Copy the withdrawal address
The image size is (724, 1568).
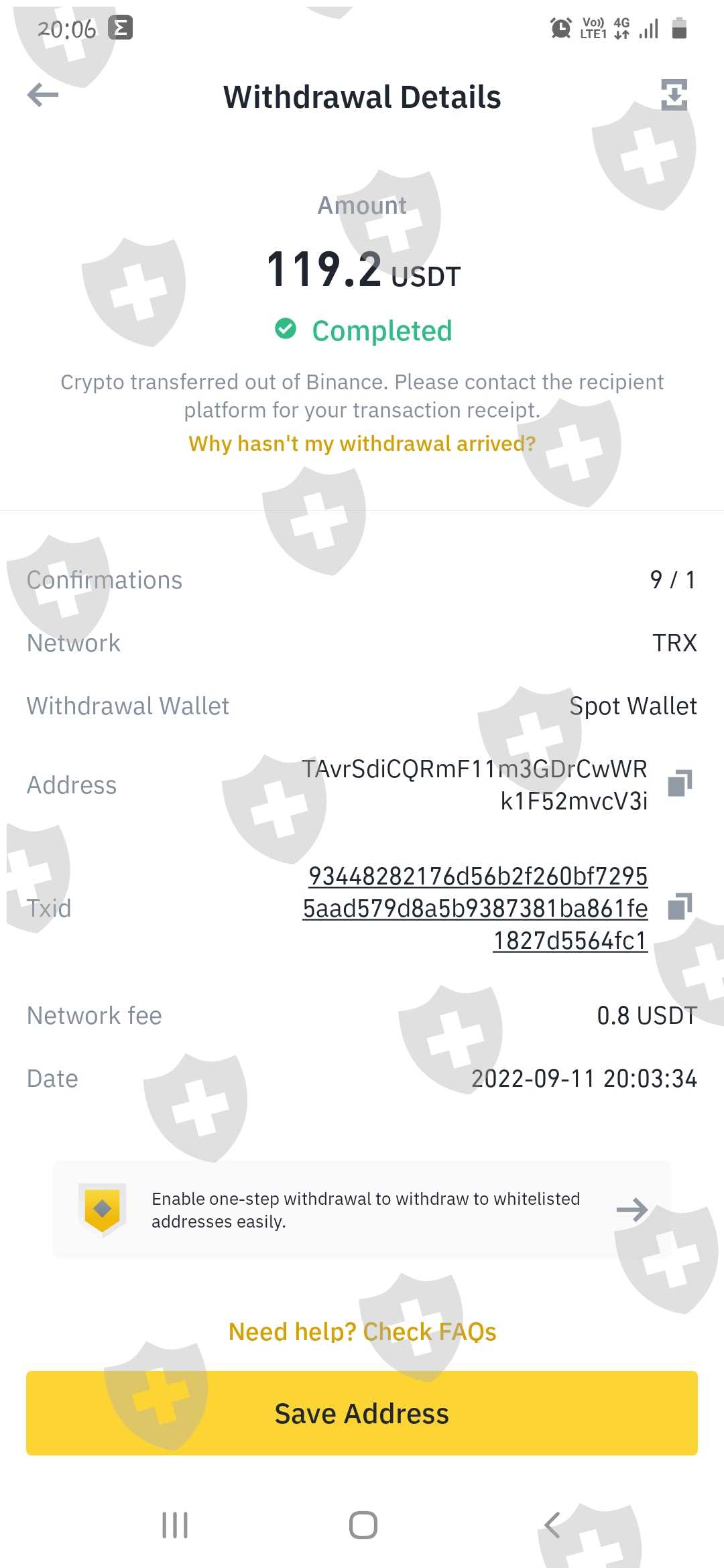point(680,783)
